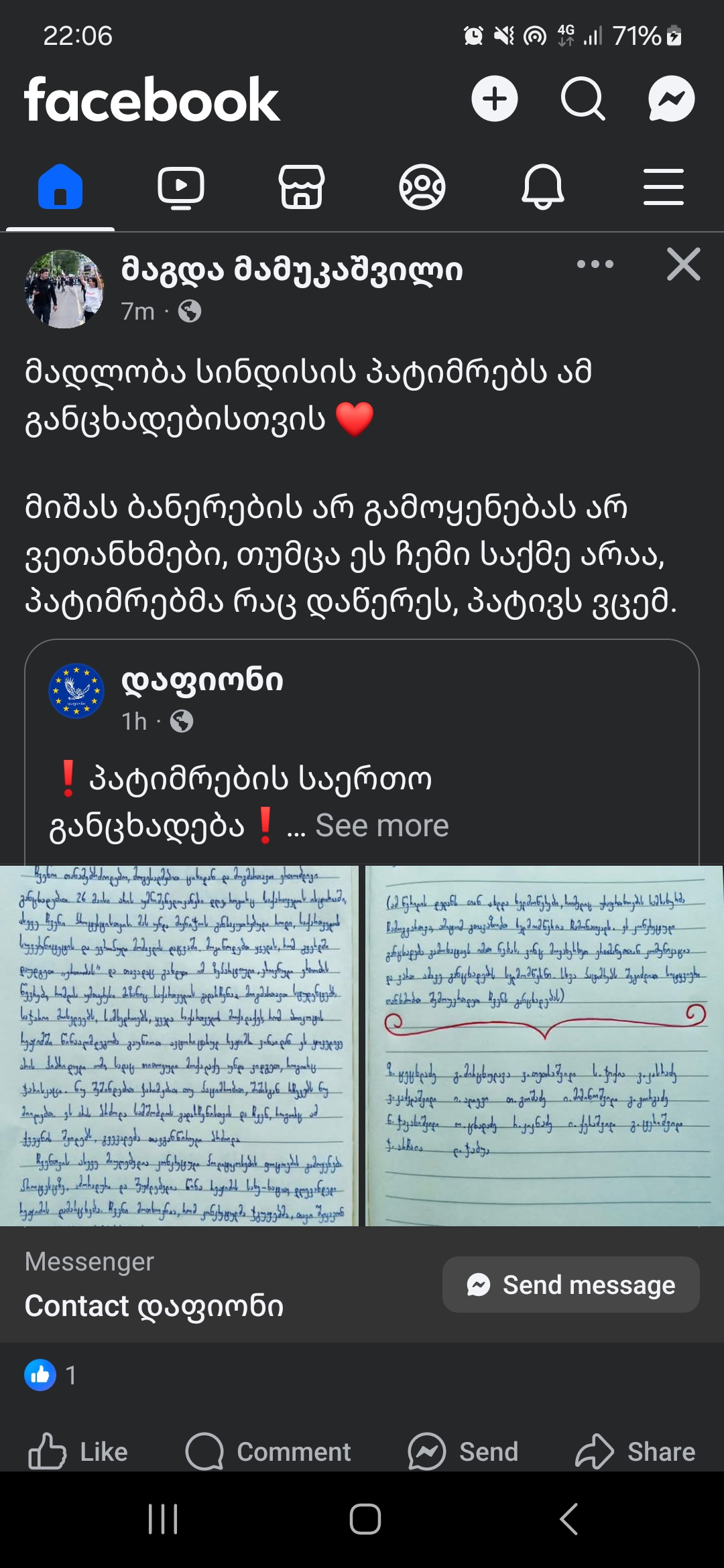Tap Send message to contact დაფიონი
Viewport: 724px width, 1568px height.
570,1285
